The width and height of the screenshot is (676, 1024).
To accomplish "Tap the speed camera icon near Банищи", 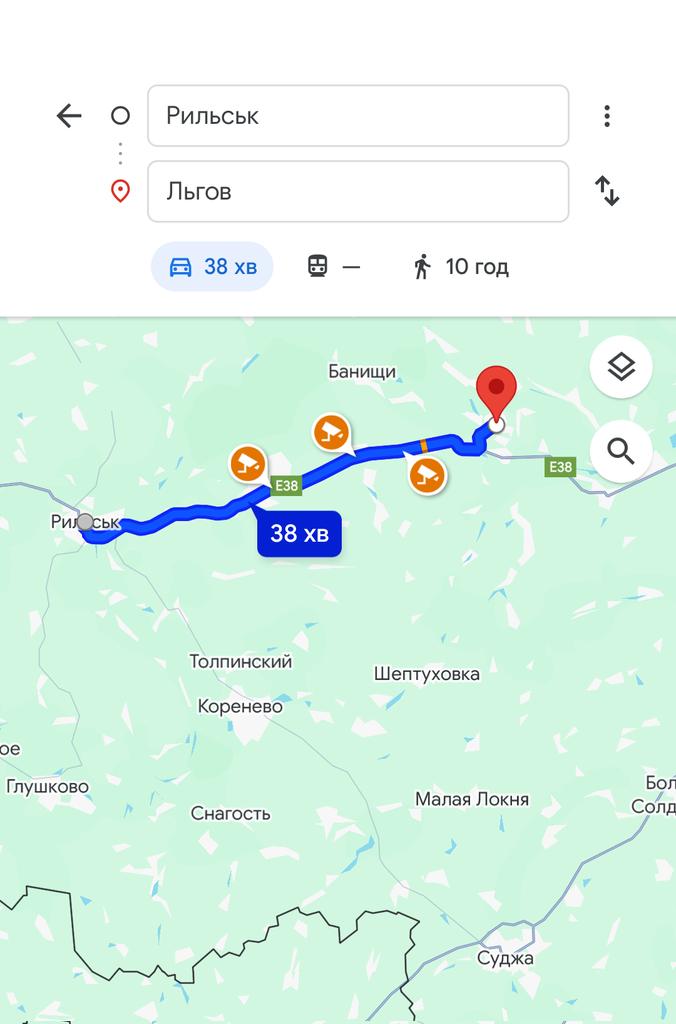I will tap(331, 433).
